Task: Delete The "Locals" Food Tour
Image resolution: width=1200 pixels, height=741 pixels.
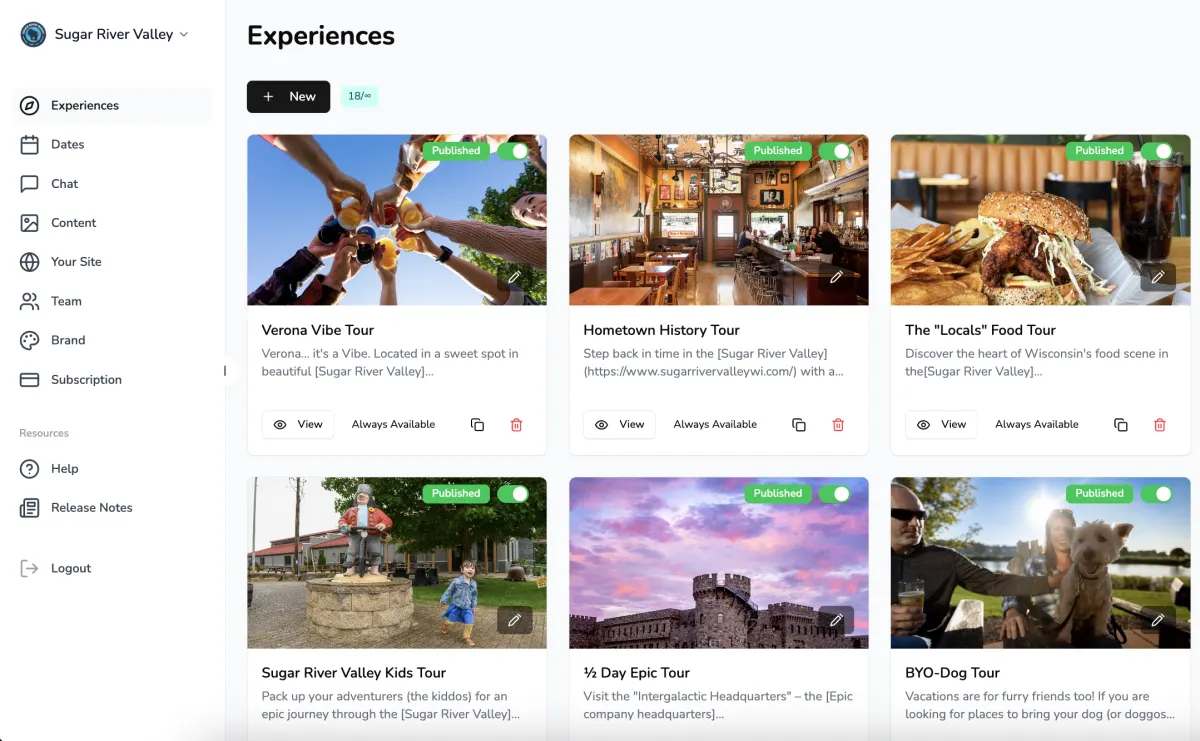Action: 1160,425
